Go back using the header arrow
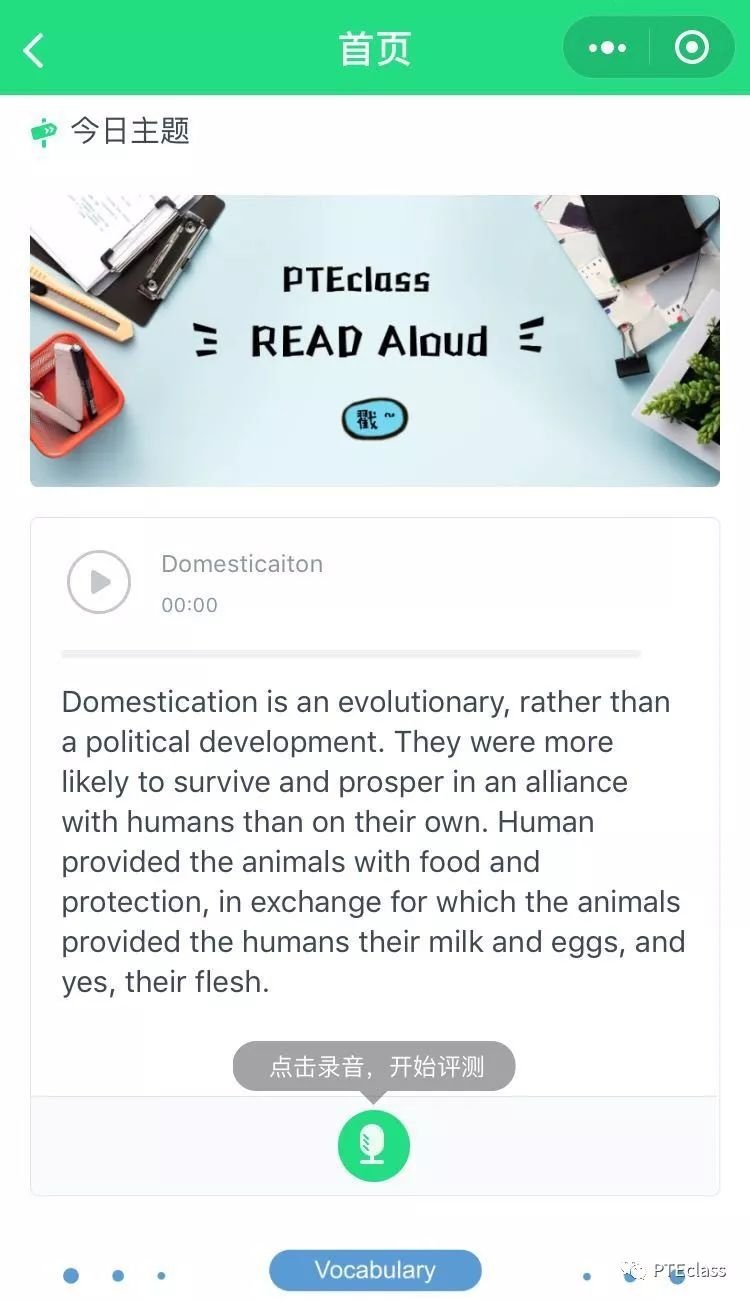 pyautogui.click(x=34, y=49)
